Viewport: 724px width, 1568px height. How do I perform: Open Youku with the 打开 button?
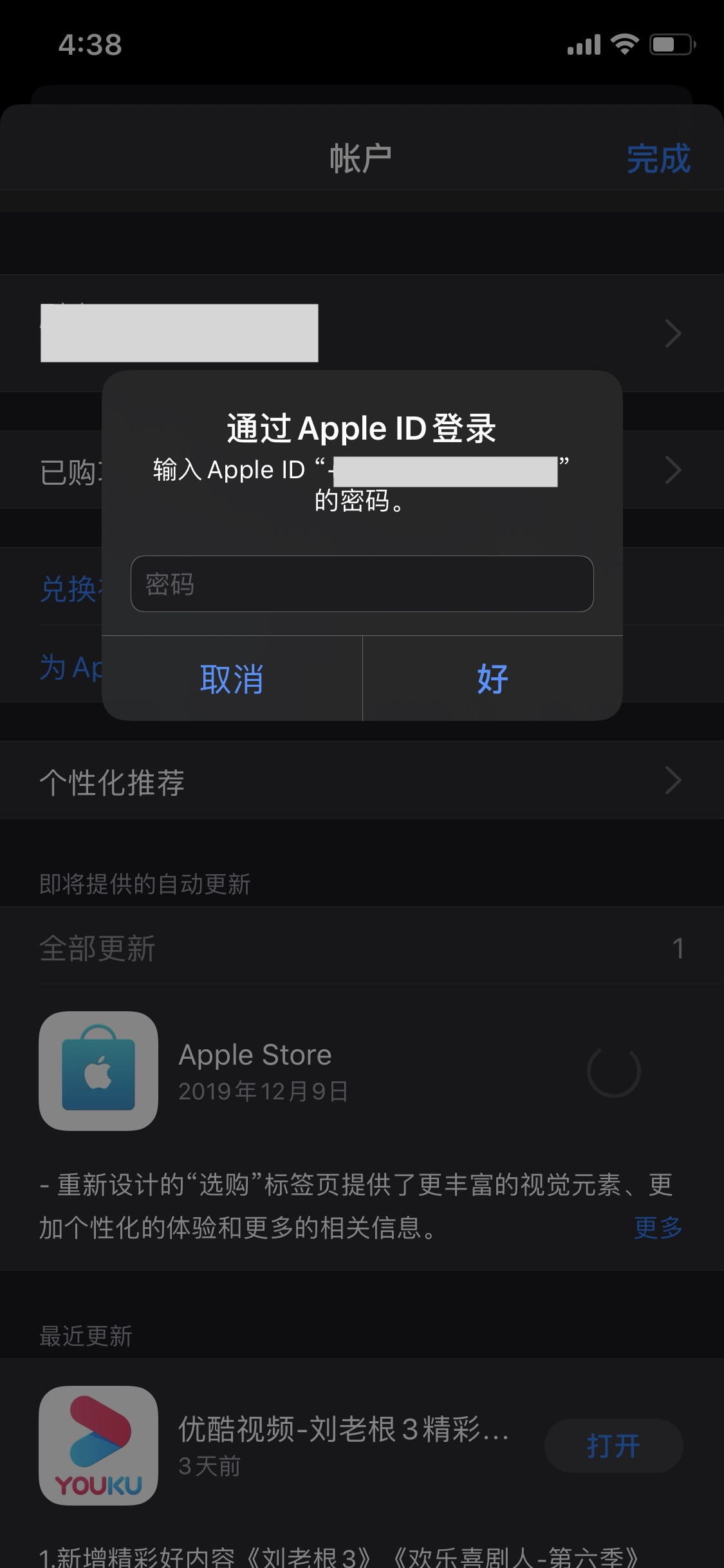tap(613, 1446)
